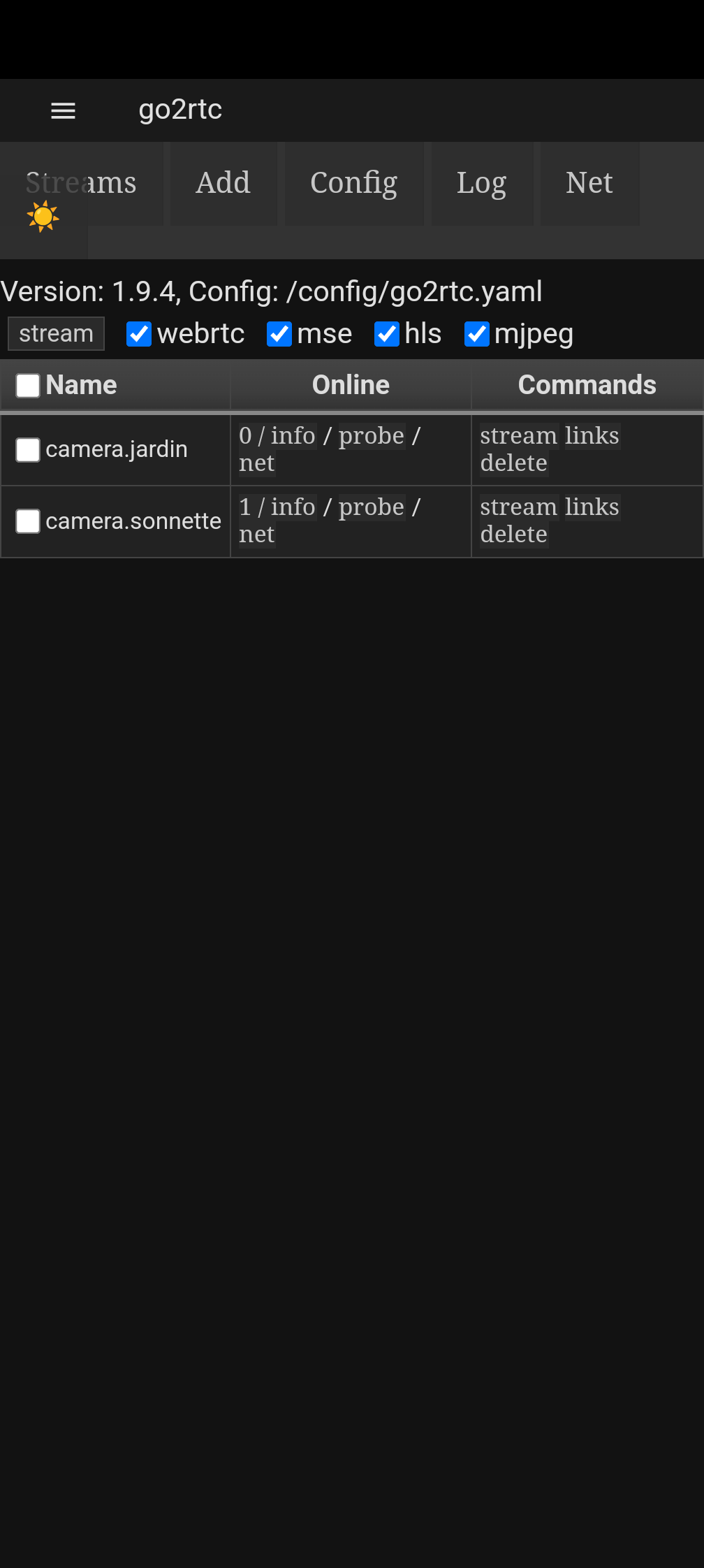704x1568 pixels.
Task: Uncheck the mse checkbox
Action: (x=279, y=334)
